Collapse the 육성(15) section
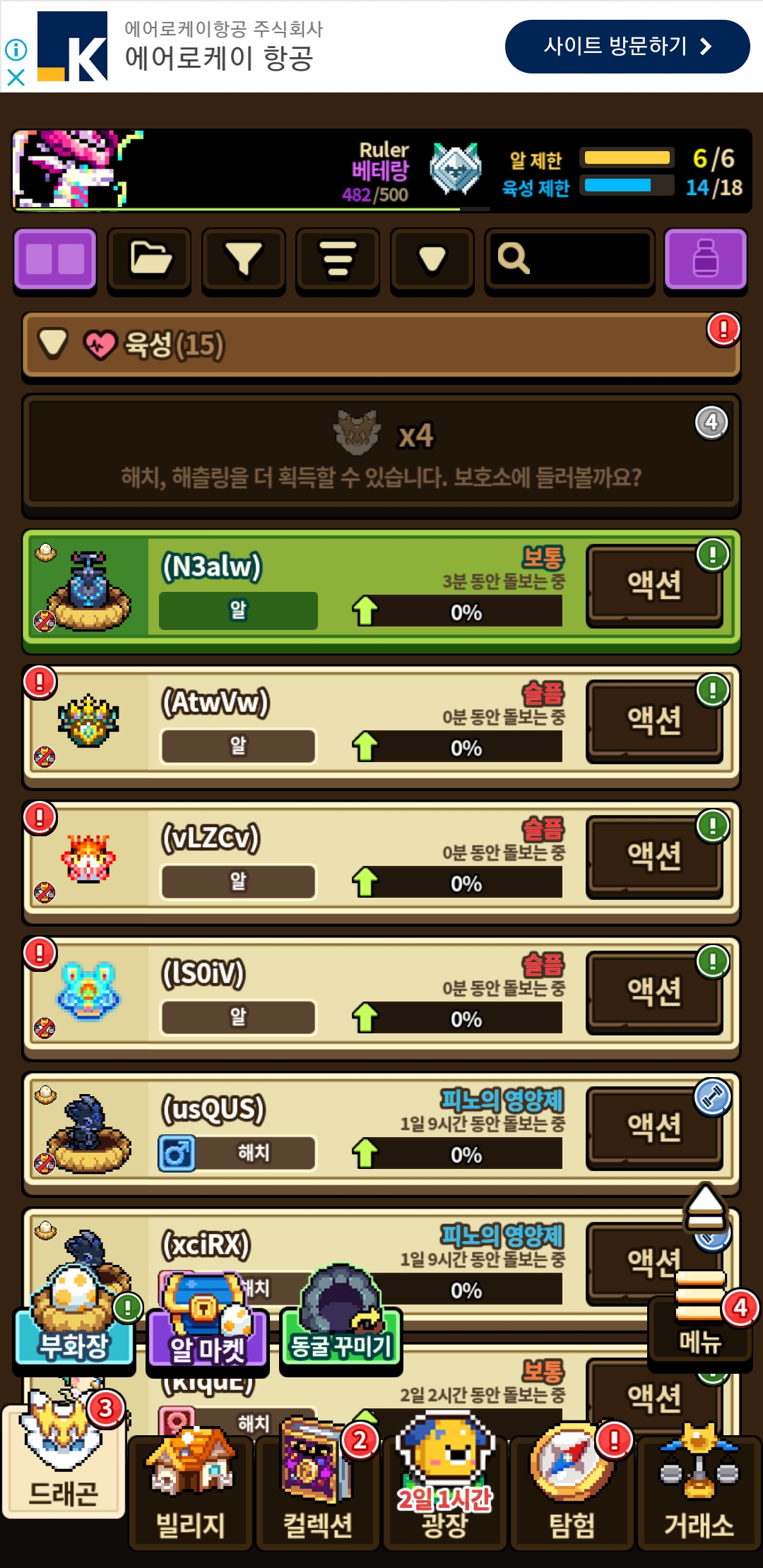The height and width of the screenshot is (1568, 763). (54, 345)
